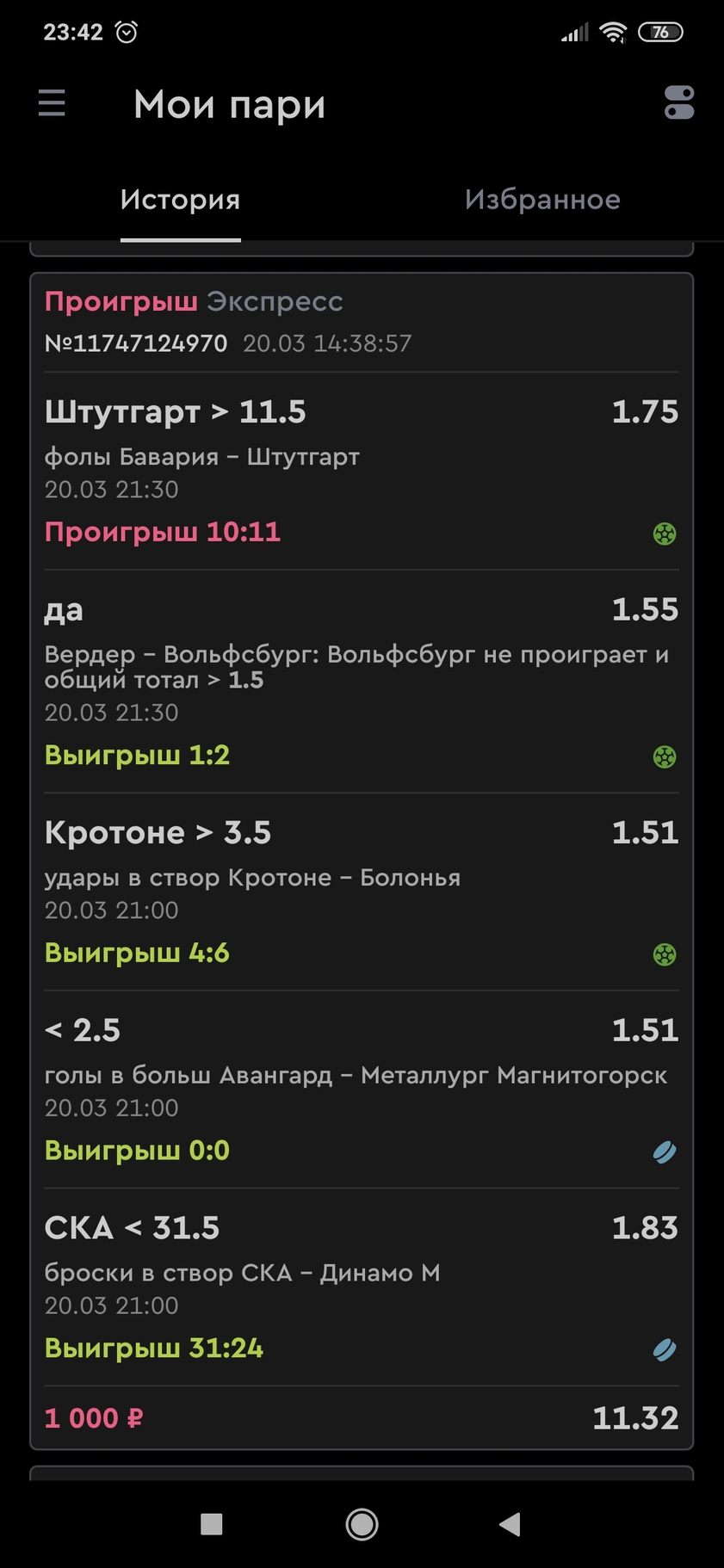Open the СКА < 31.5 selection
The width and height of the screenshot is (724, 1568).
361,1287
